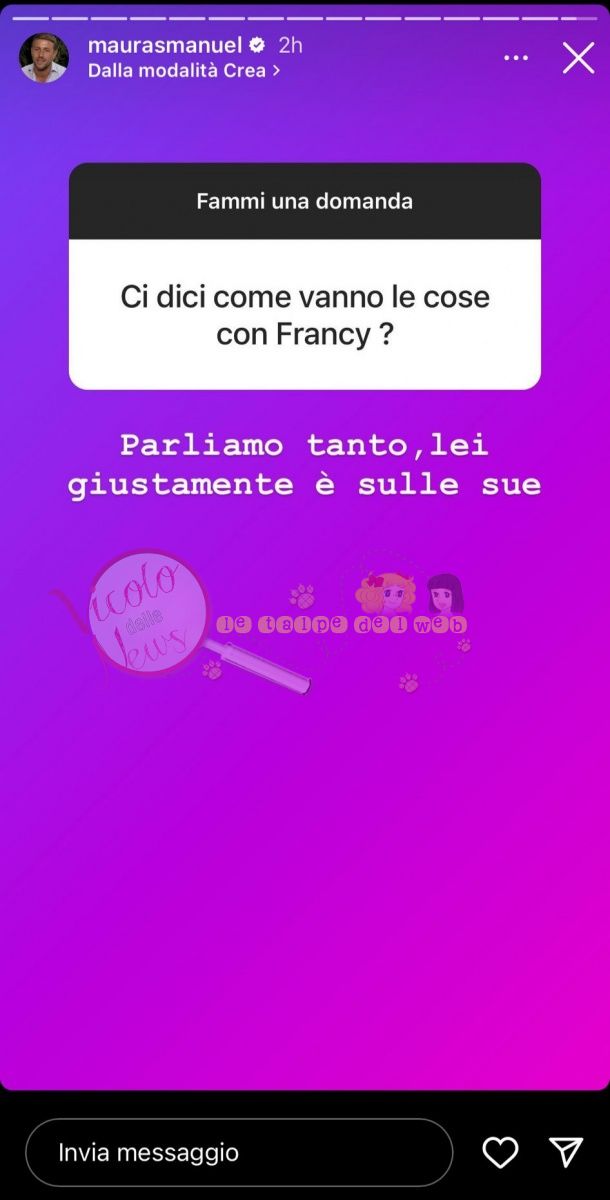Tap 'Dalla modalità Crea' link
The width and height of the screenshot is (610, 1200).
pos(183,71)
